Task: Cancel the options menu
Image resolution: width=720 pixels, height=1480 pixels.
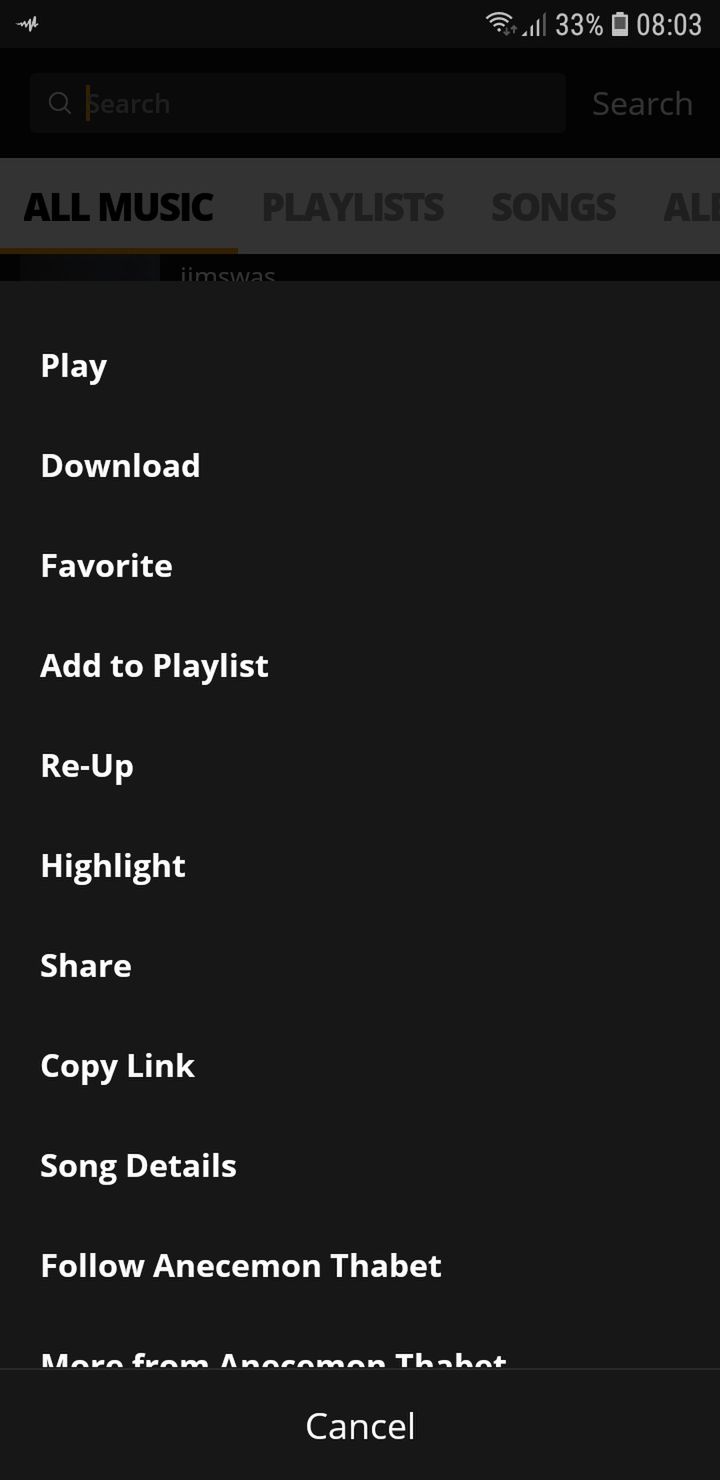Action: [x=360, y=1425]
